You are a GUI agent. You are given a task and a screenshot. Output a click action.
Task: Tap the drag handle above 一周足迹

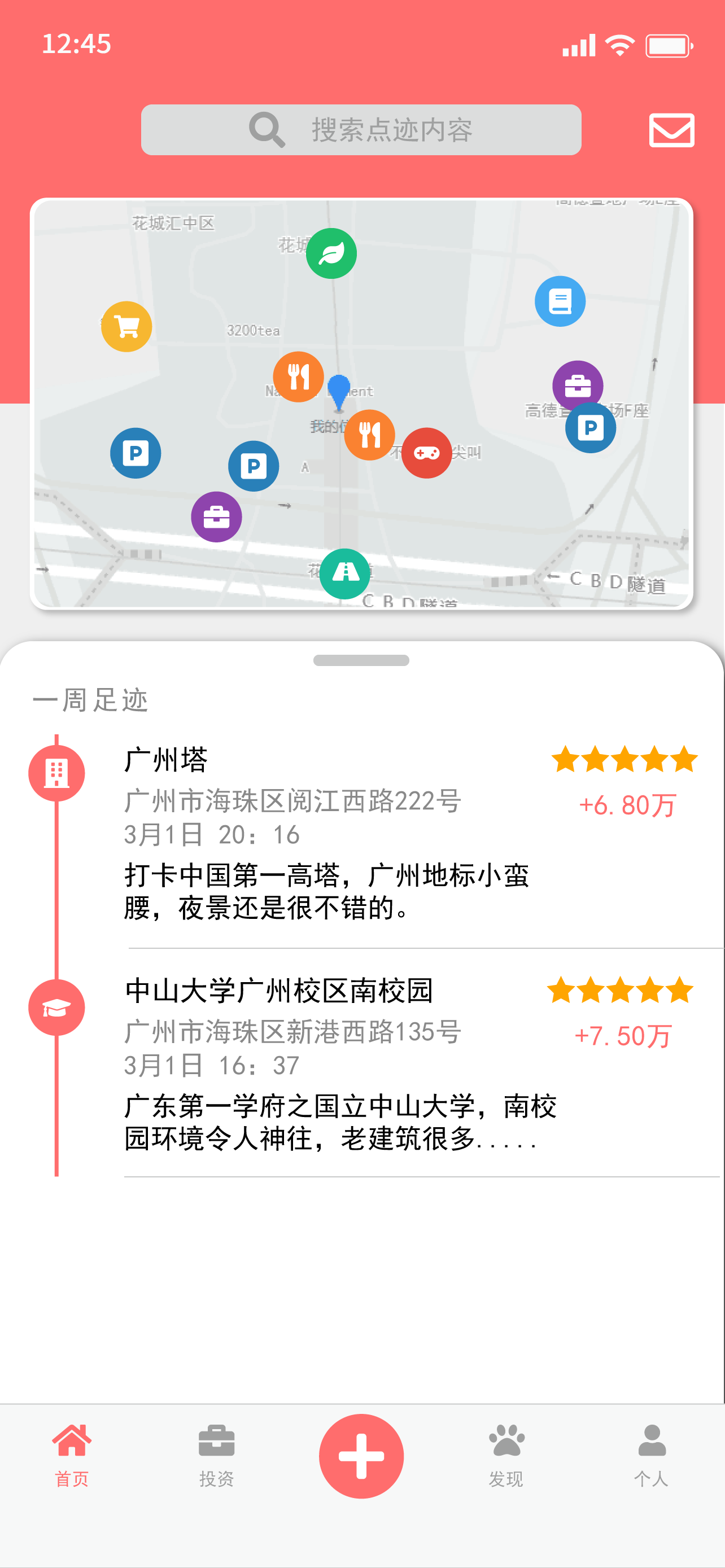pyautogui.click(x=361, y=660)
